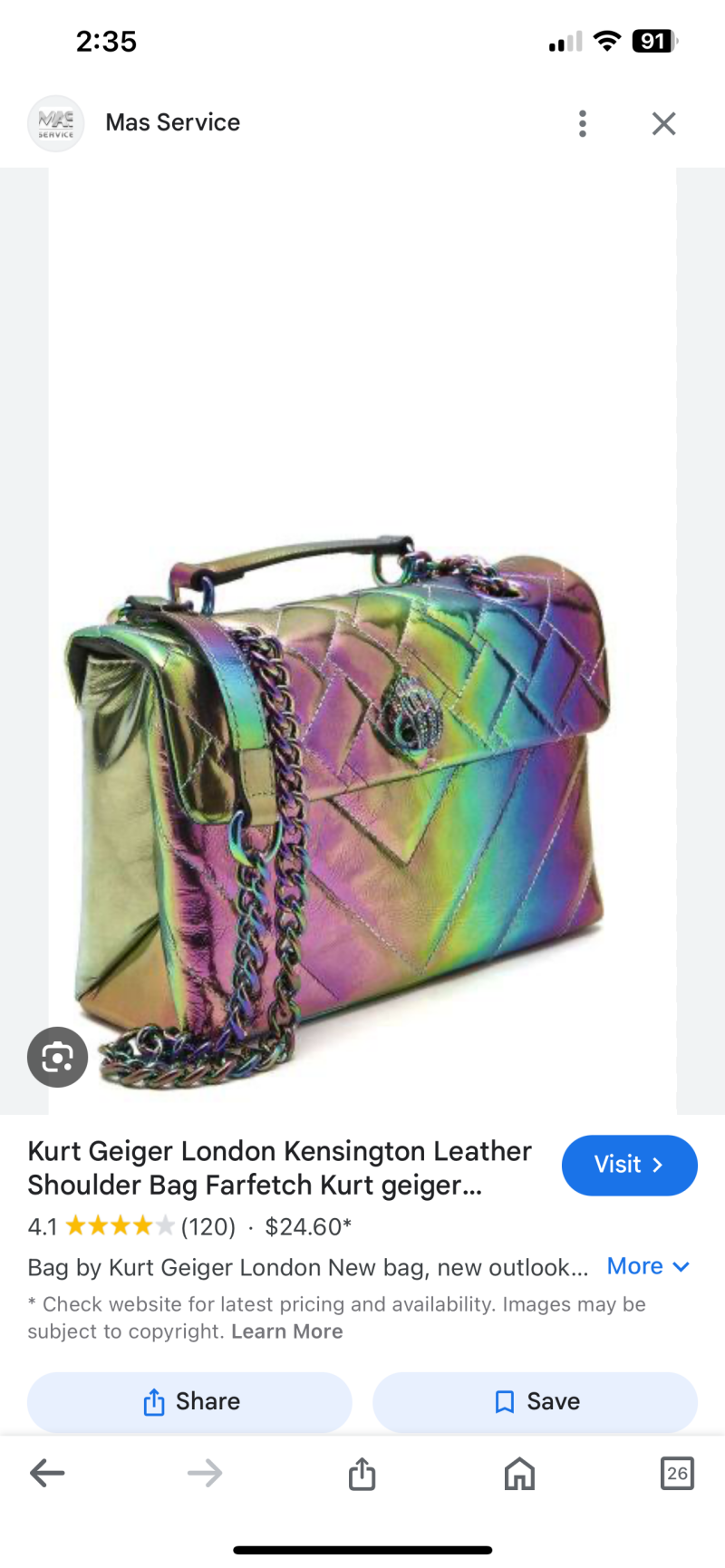
Task: Expand the description with More
Action: click(648, 1266)
